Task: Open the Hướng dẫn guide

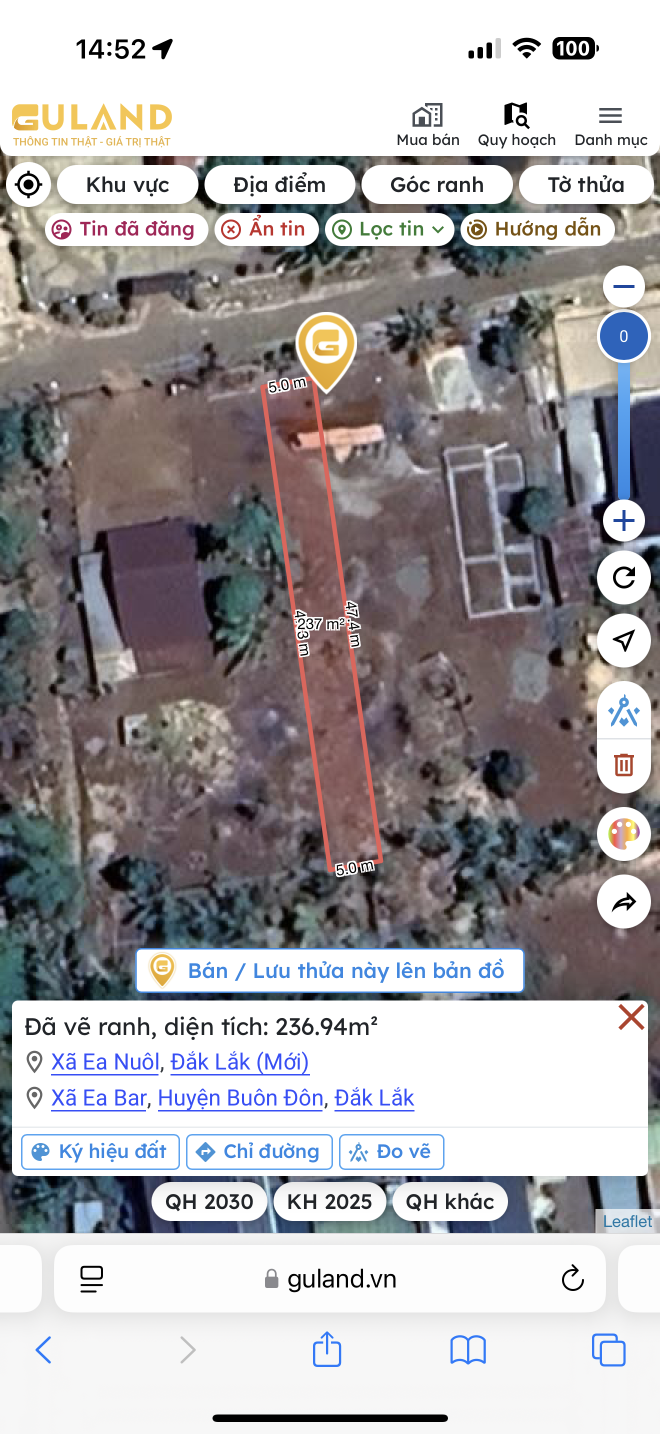Action: (537, 229)
